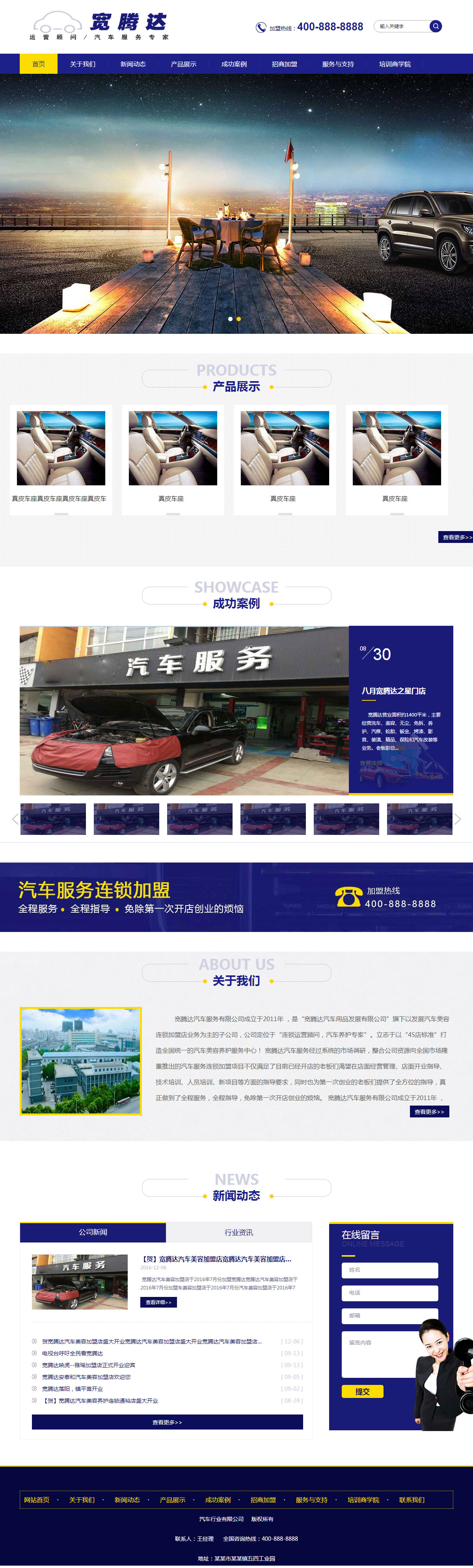Focus the keyword search field

tap(401, 26)
